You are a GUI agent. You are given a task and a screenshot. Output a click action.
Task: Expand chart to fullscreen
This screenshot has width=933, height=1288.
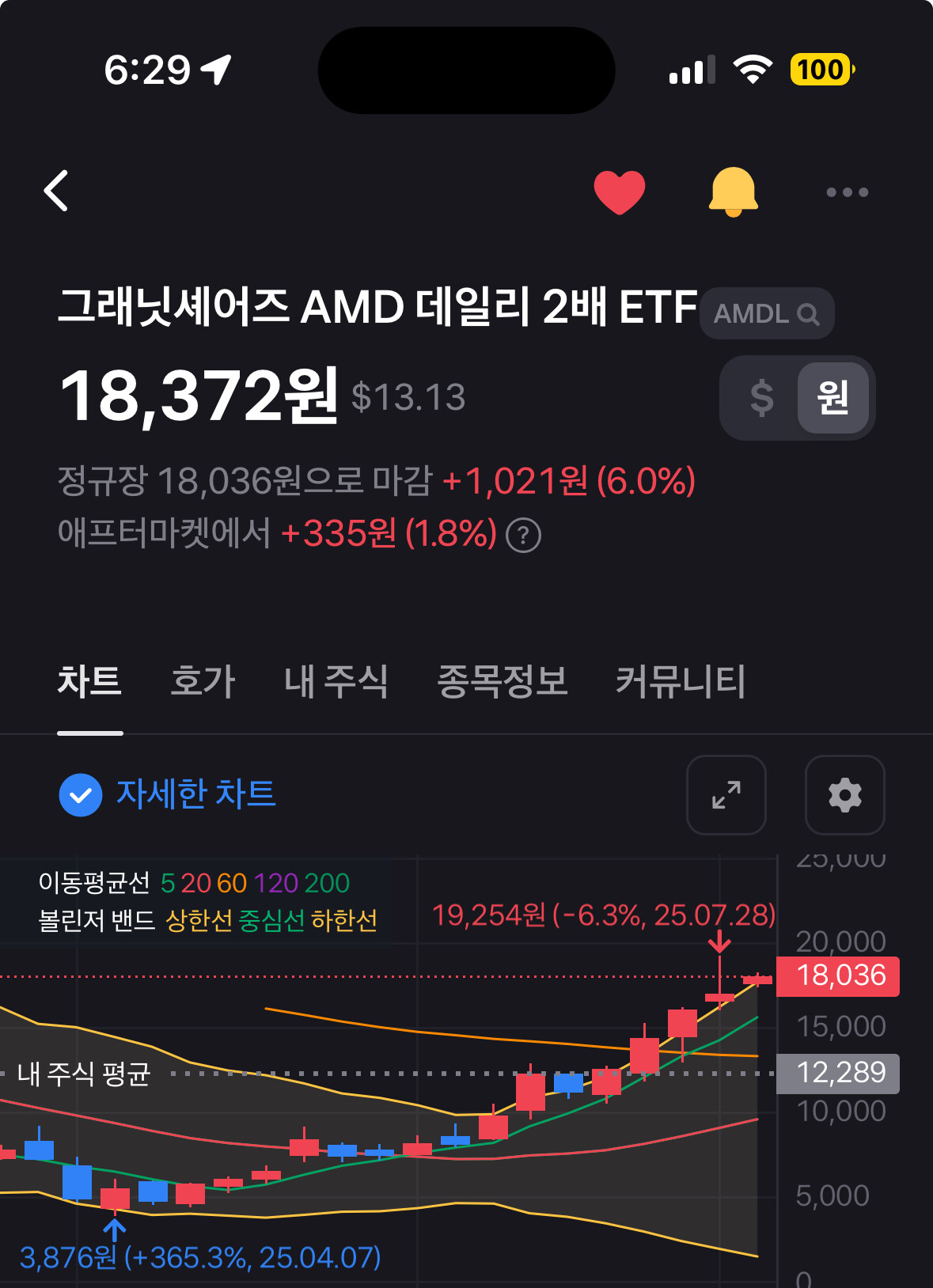pyautogui.click(x=726, y=795)
